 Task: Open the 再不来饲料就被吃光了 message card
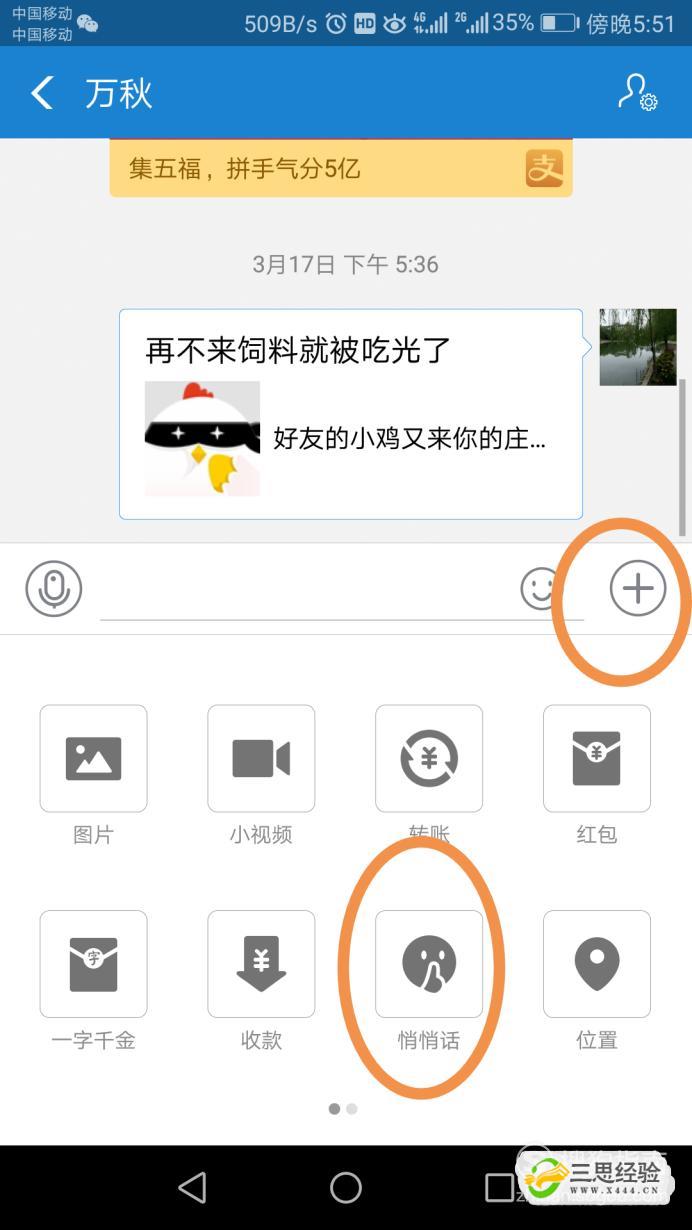click(350, 414)
